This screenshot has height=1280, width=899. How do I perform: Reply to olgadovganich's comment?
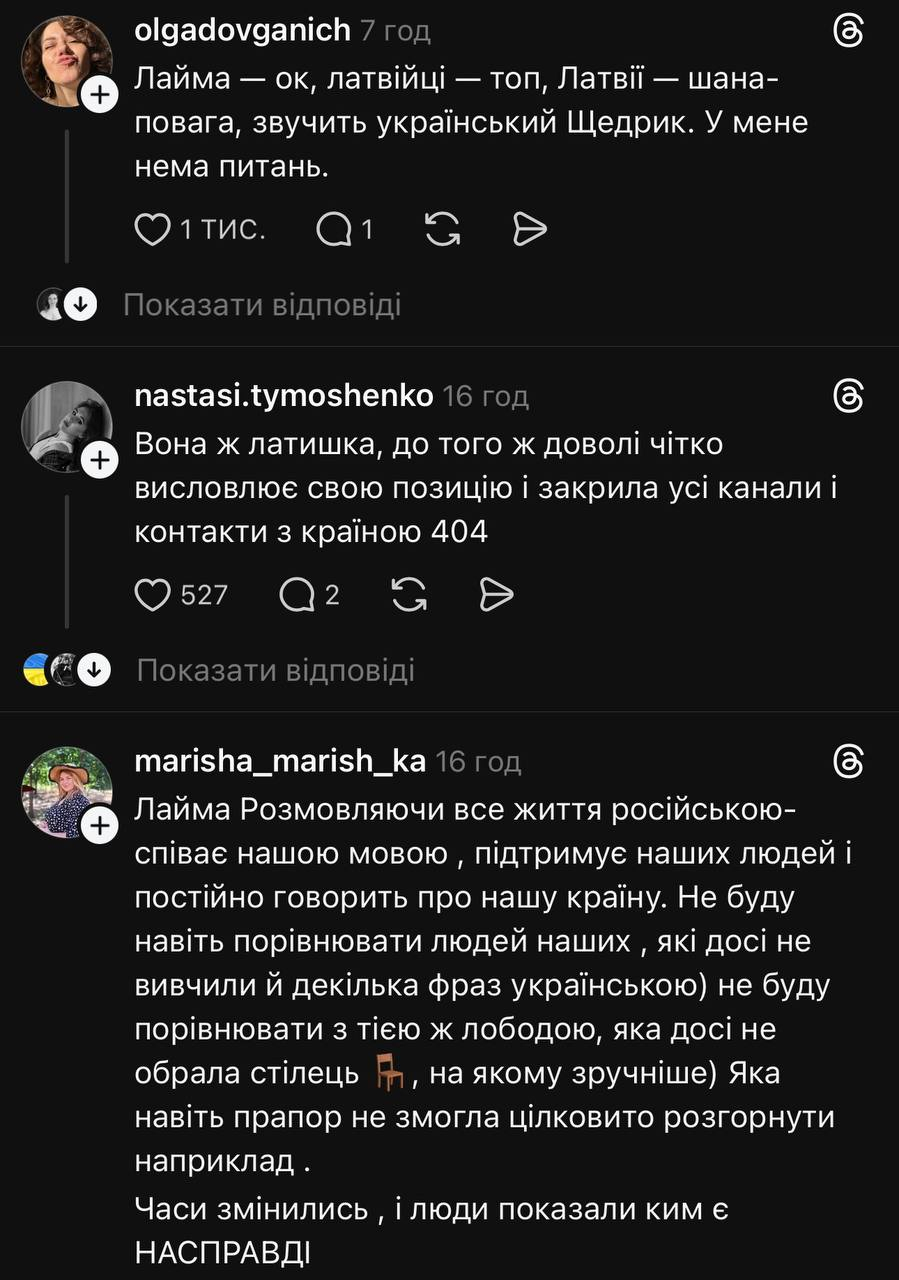tap(334, 230)
